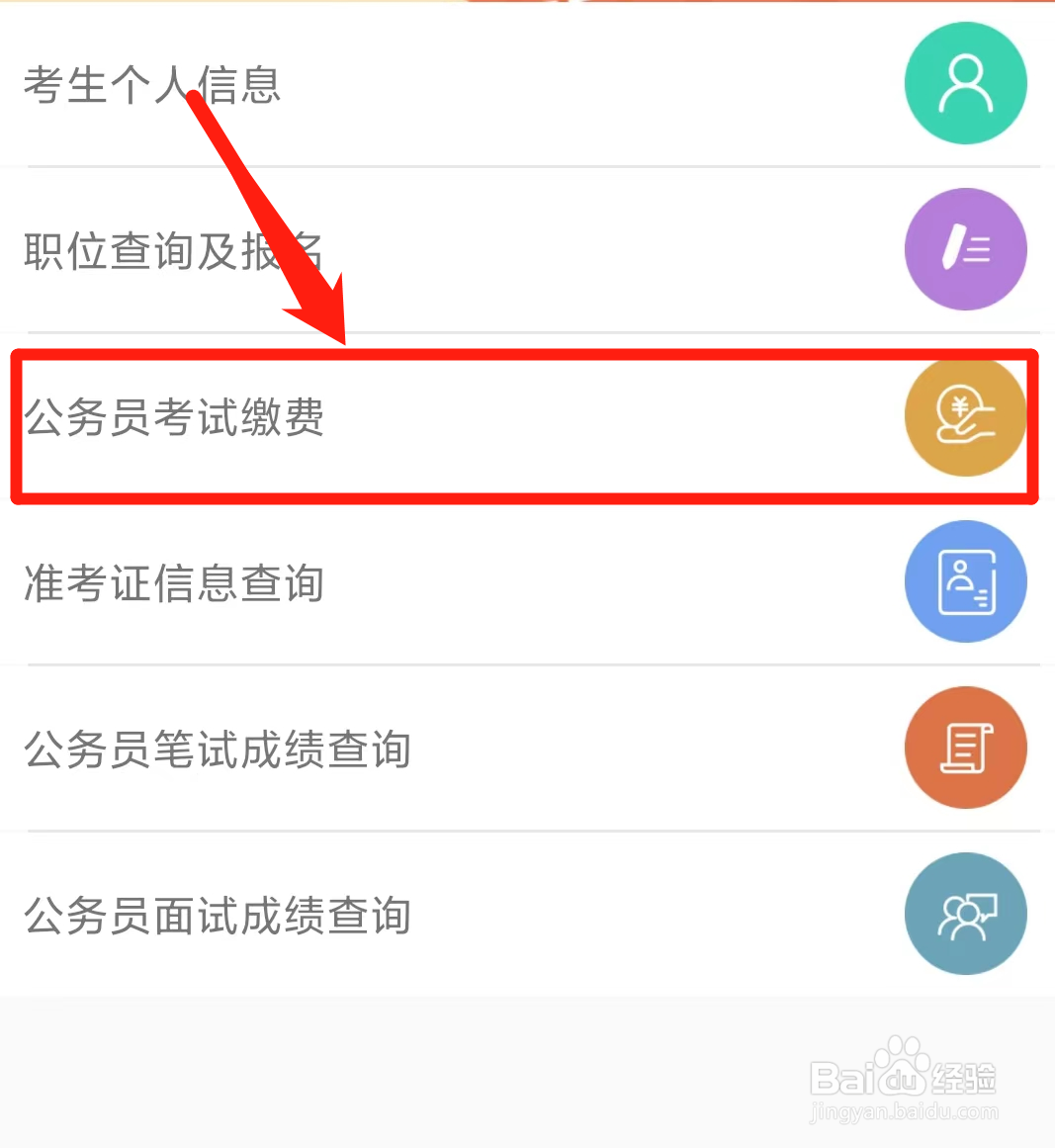
Task: Tap the orange scroll document icon
Action: pyautogui.click(x=966, y=748)
